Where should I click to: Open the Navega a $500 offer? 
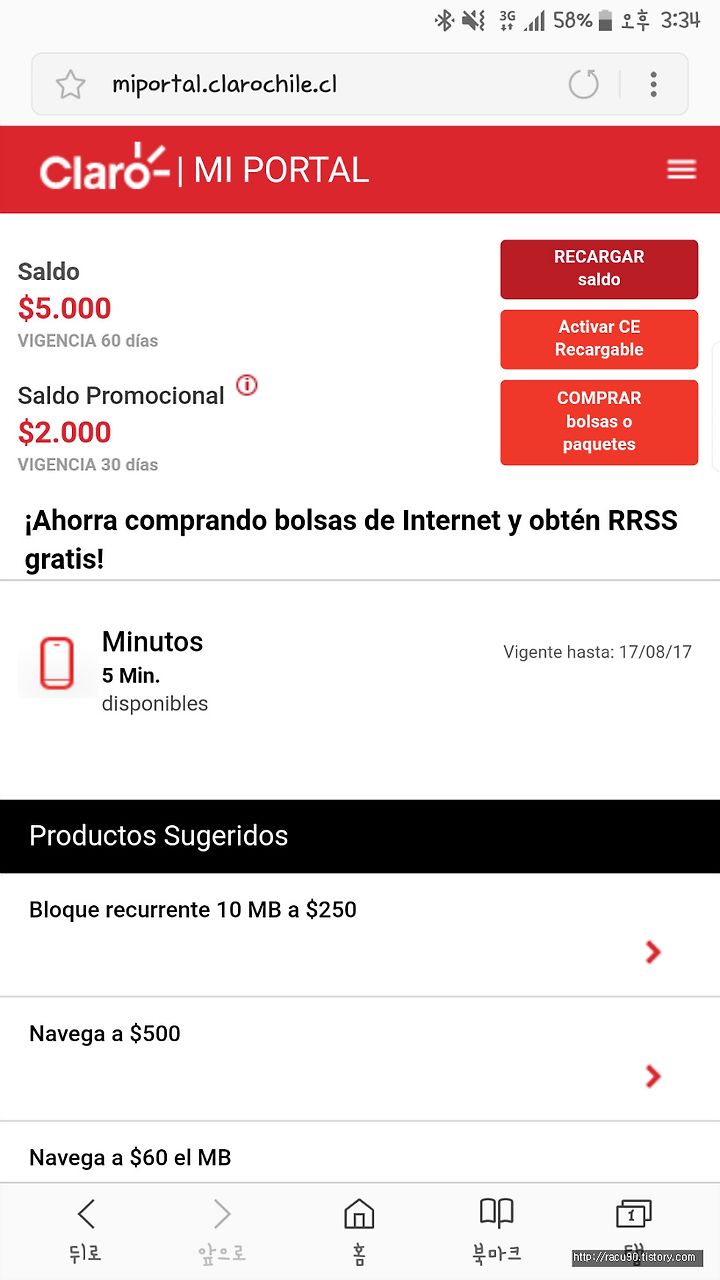[360, 1059]
